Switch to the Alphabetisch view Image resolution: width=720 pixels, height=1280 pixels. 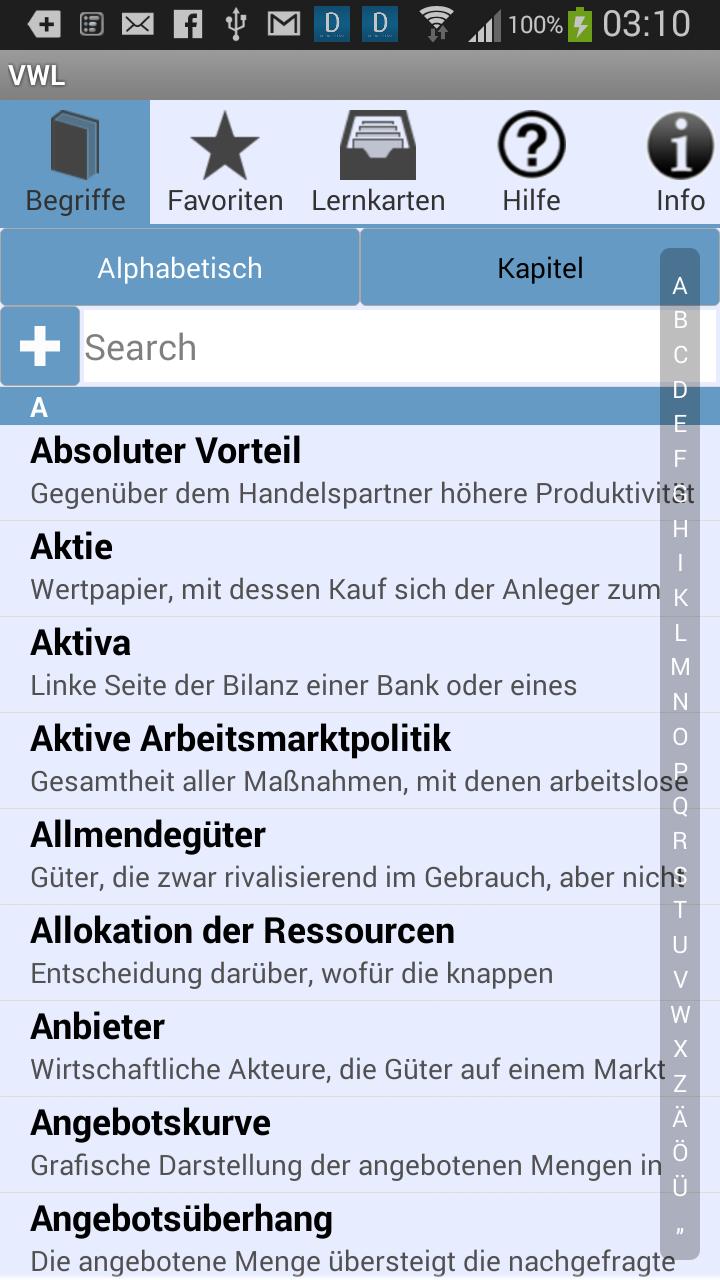[180, 267]
